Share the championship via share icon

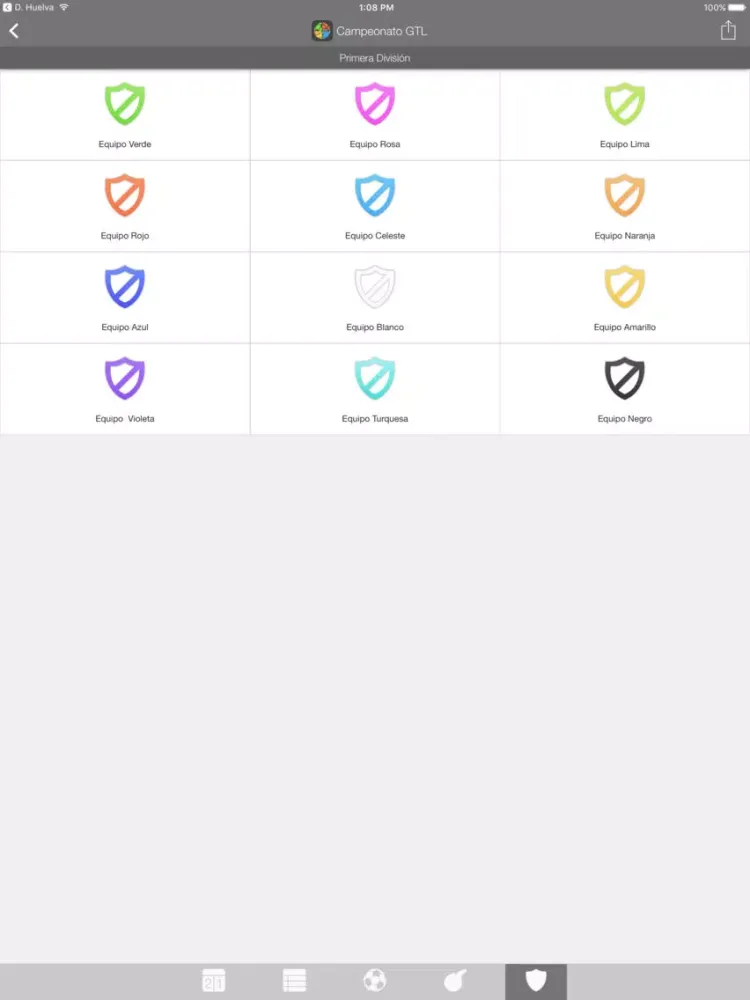coord(728,31)
